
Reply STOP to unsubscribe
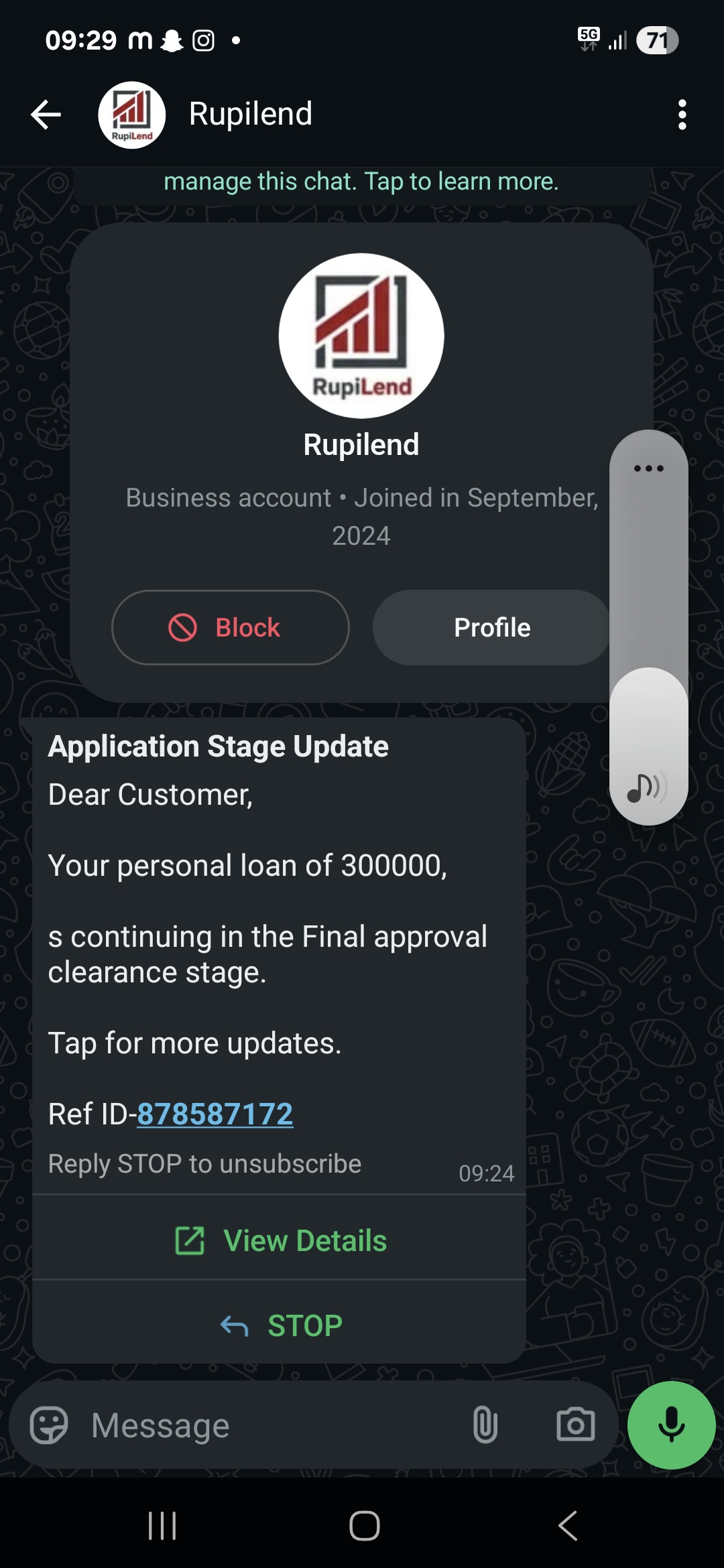coord(280,1325)
